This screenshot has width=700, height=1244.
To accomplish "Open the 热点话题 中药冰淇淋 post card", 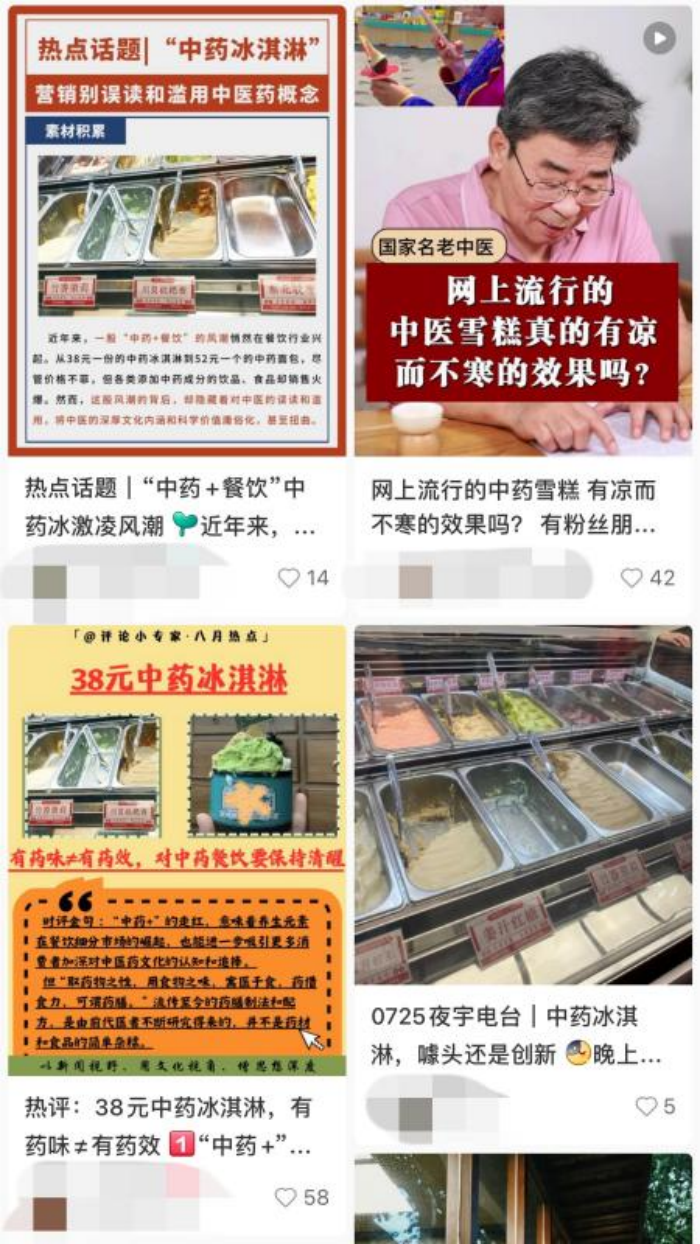I will tap(177, 232).
